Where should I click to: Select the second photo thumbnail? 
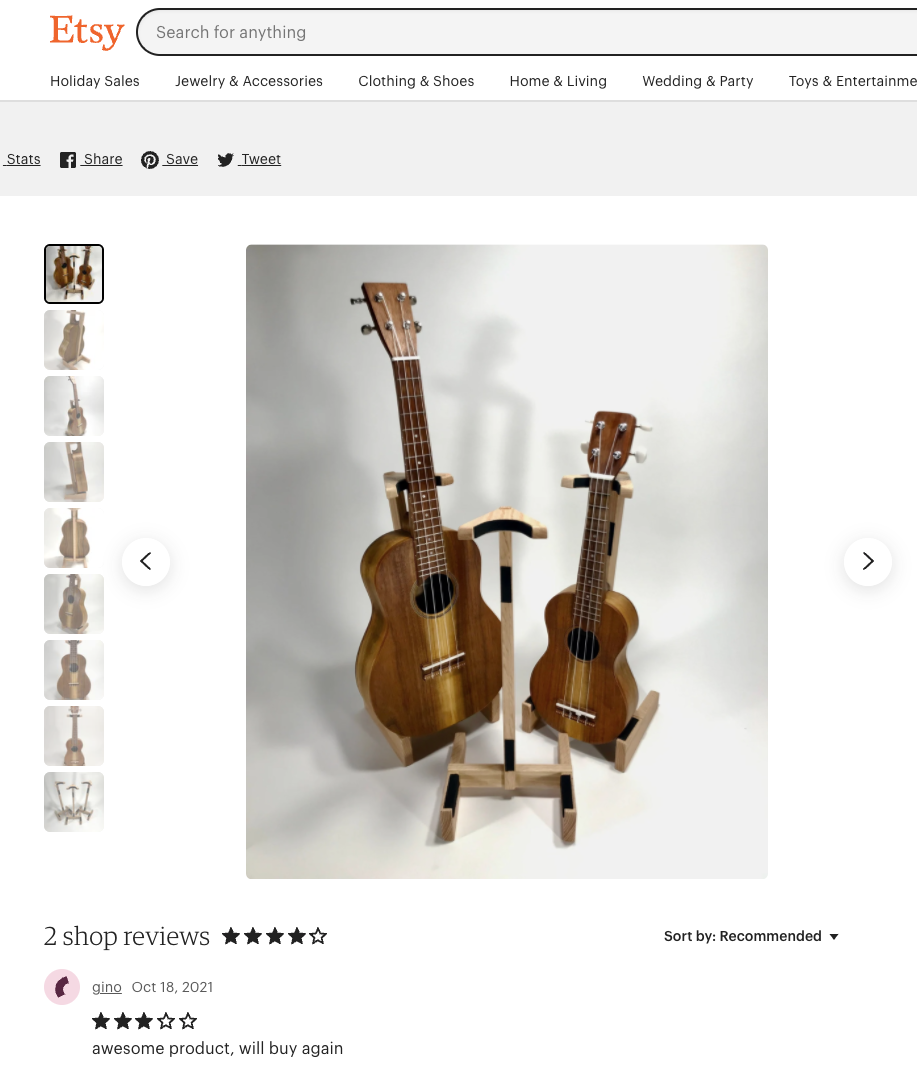74,340
